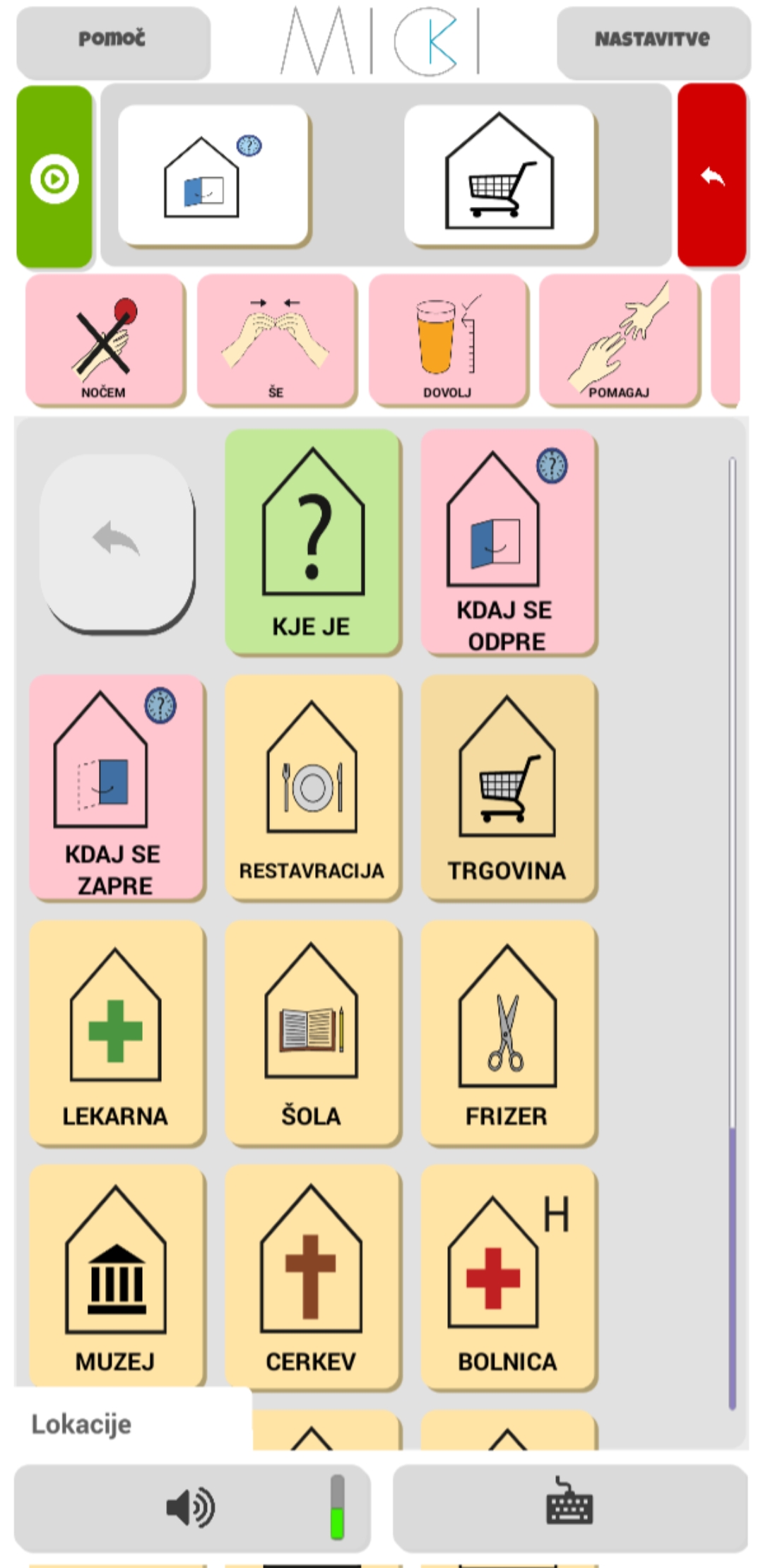Select the NOČEM symbol card
The width and height of the screenshot is (763, 1568).
coord(105,340)
